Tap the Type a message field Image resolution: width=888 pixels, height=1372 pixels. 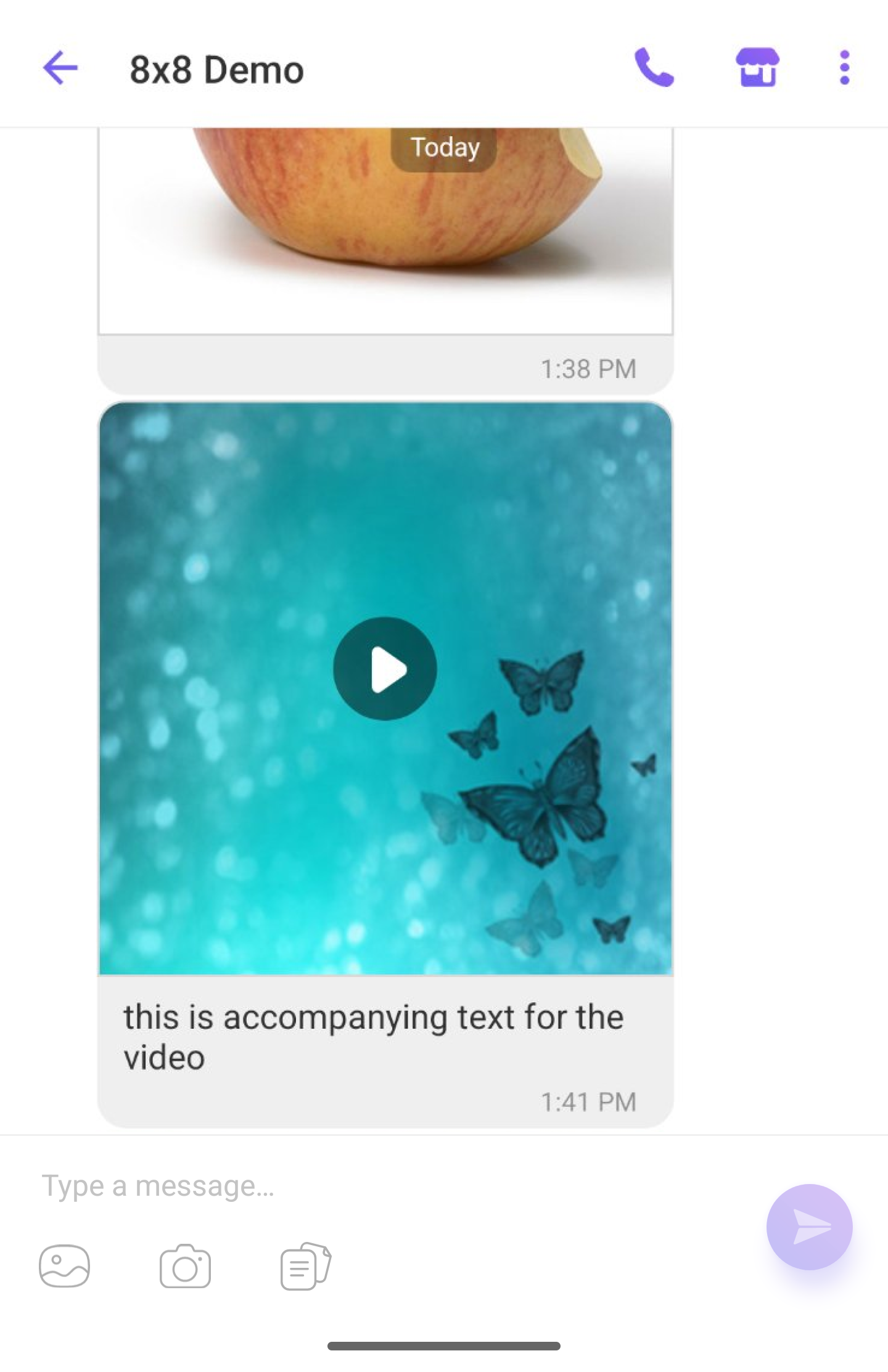(x=247, y=1186)
